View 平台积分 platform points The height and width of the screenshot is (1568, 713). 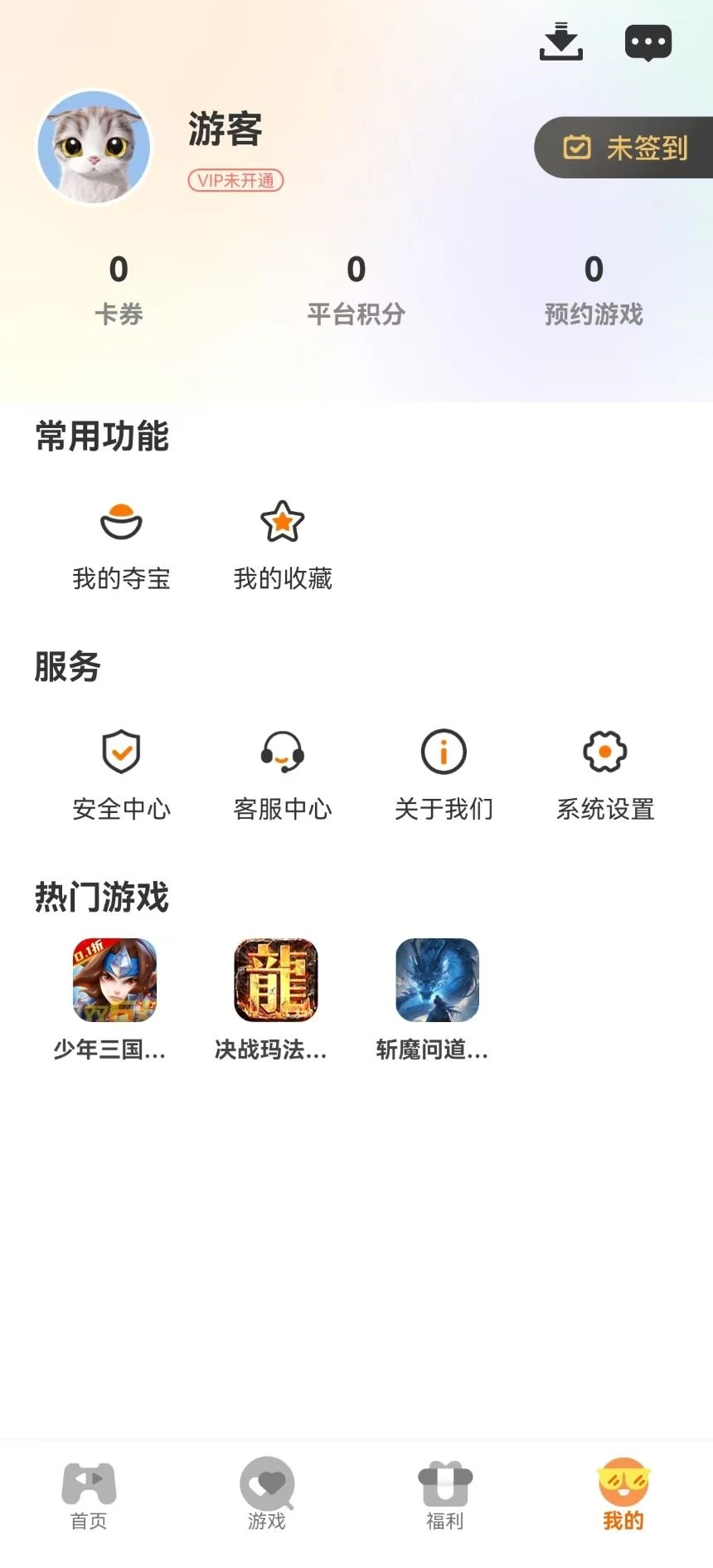[x=356, y=290]
